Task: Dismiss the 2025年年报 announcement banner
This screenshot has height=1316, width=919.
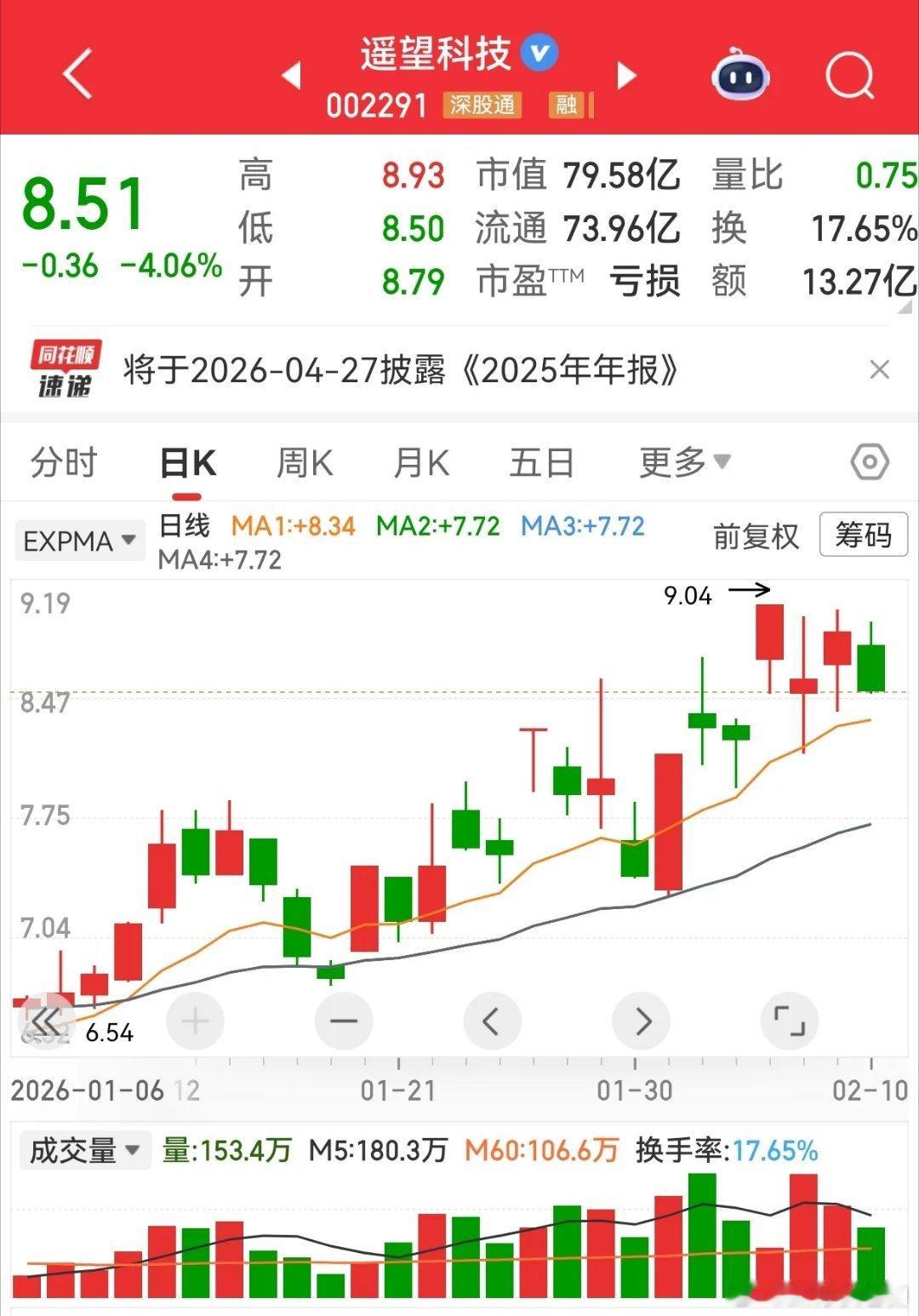Action: (879, 369)
